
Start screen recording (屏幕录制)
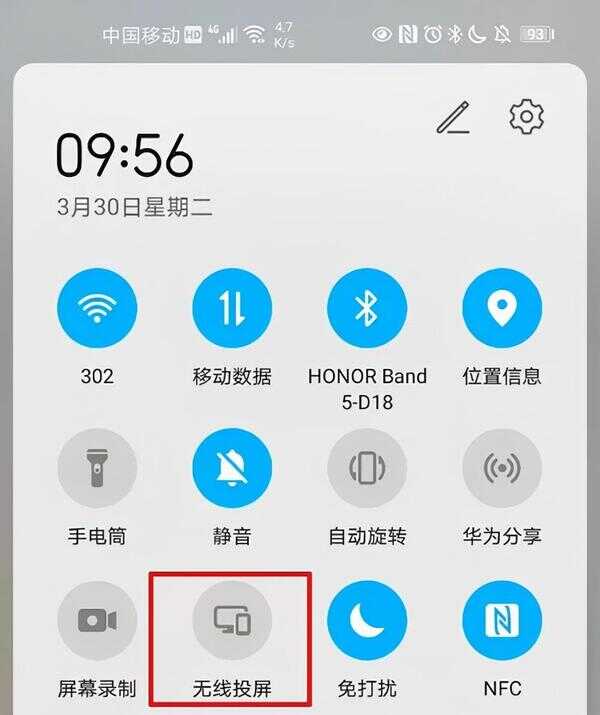(97, 621)
